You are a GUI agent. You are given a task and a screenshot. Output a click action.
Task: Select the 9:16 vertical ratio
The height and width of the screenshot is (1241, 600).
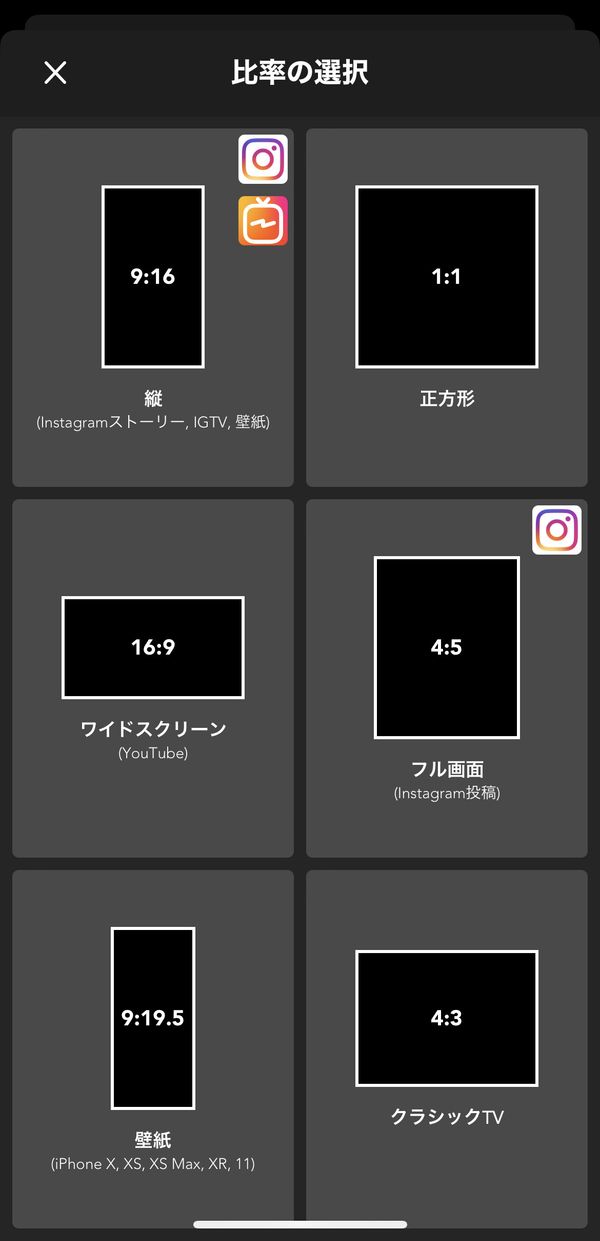pos(153,308)
